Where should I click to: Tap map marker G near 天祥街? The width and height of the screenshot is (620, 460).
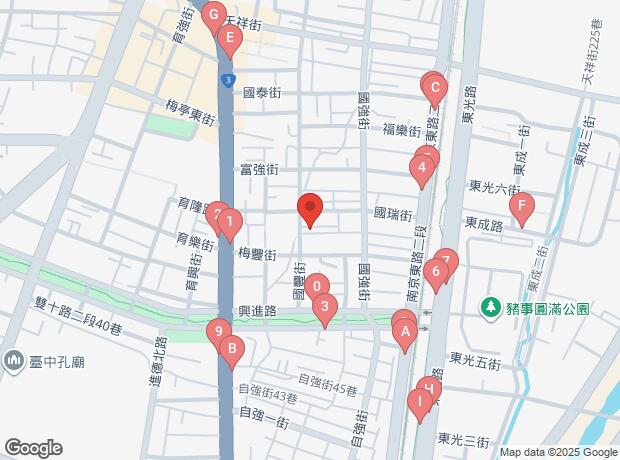pos(212,16)
